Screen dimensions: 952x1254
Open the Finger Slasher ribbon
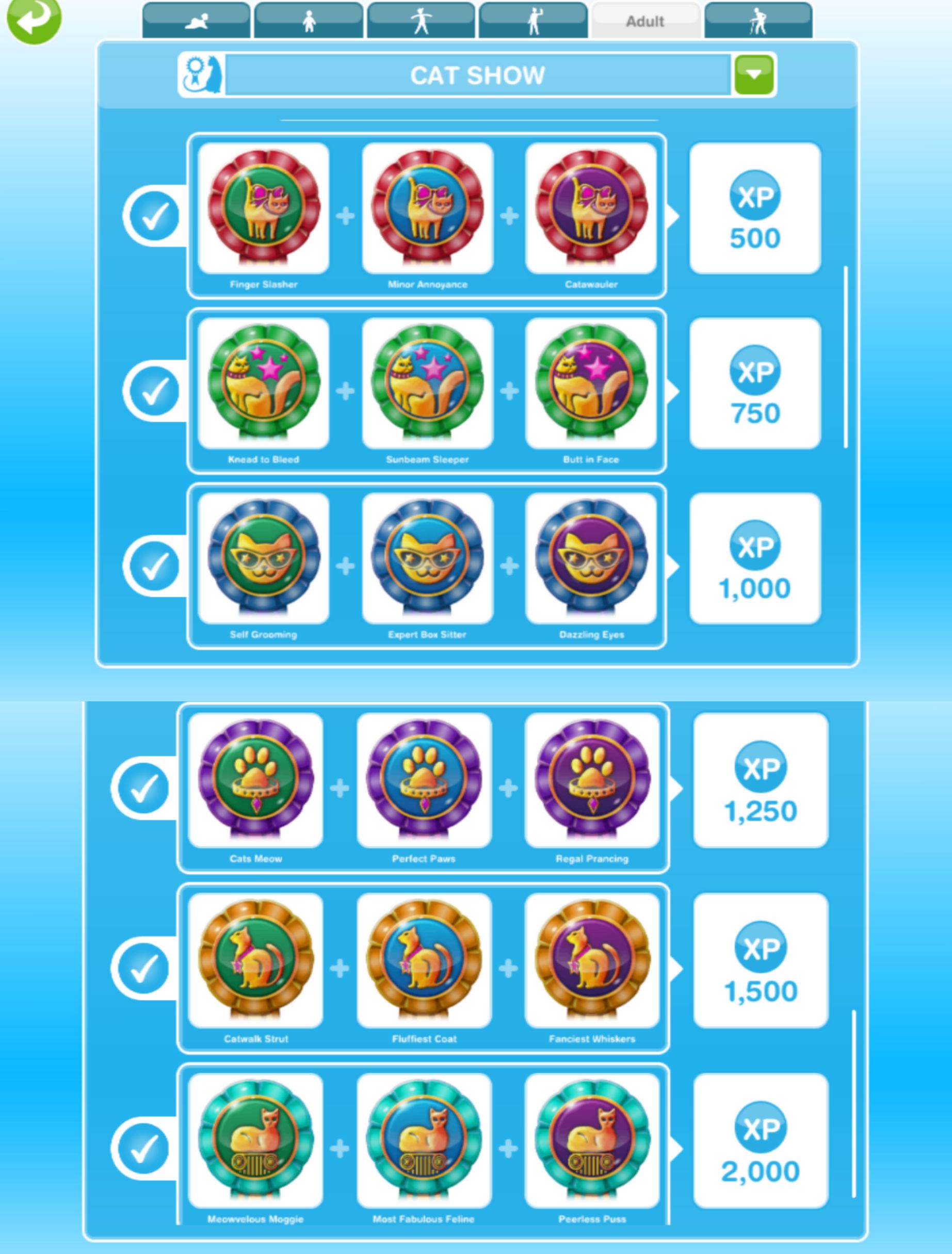[263, 208]
